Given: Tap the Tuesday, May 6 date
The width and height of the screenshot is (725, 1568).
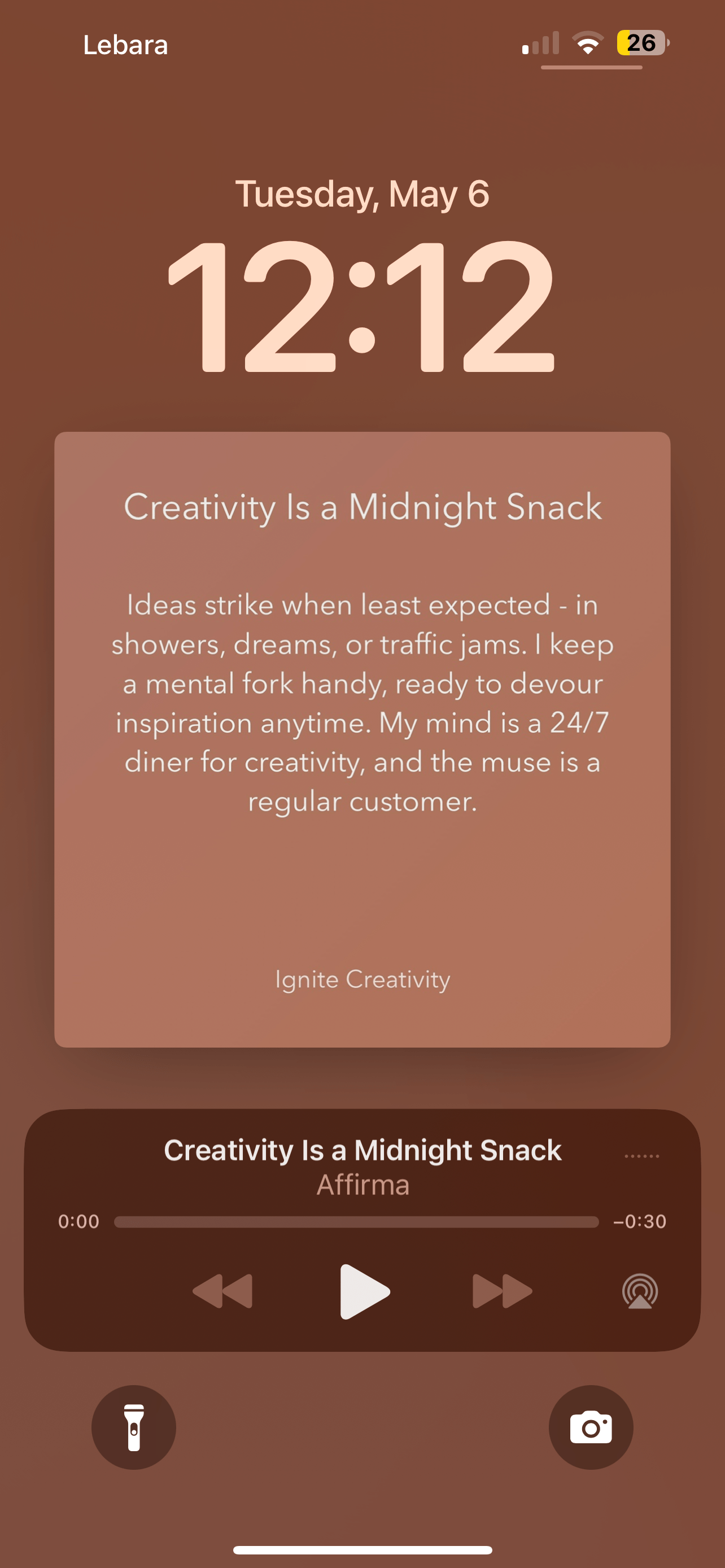Looking at the screenshot, I should 362,194.
